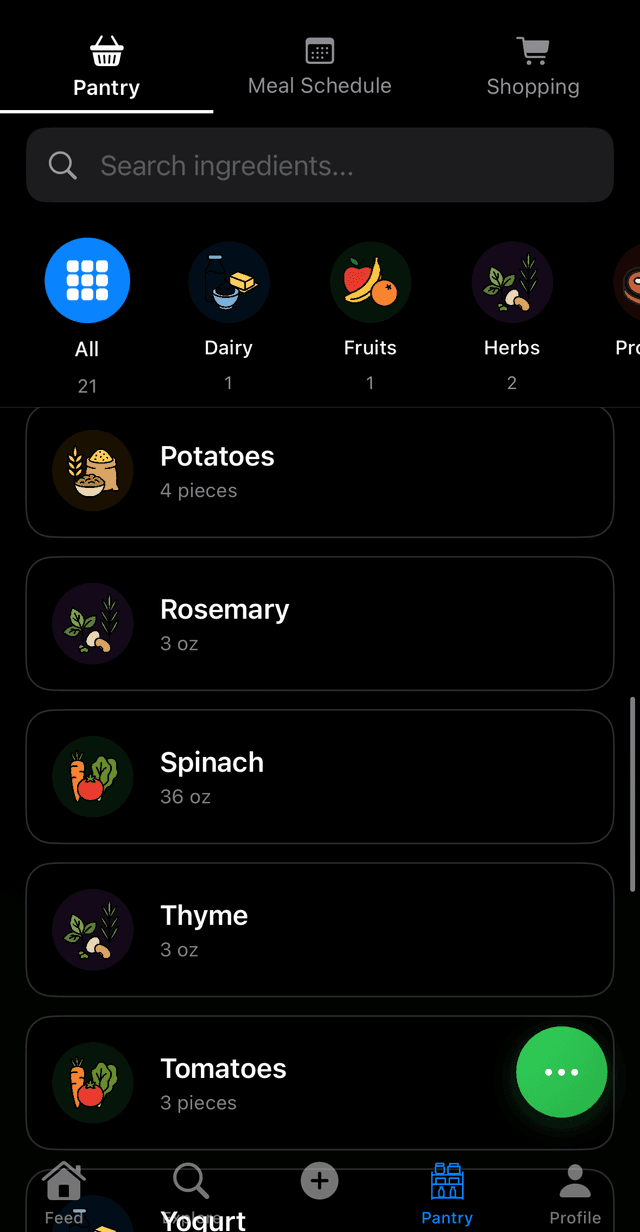640x1232 pixels.
Task: Go to the Feed tab
Action: tap(64, 1192)
